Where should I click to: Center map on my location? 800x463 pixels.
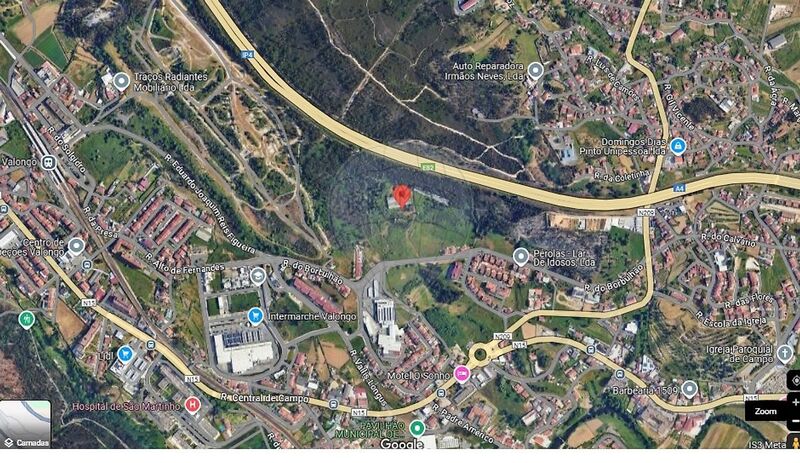click(794, 380)
